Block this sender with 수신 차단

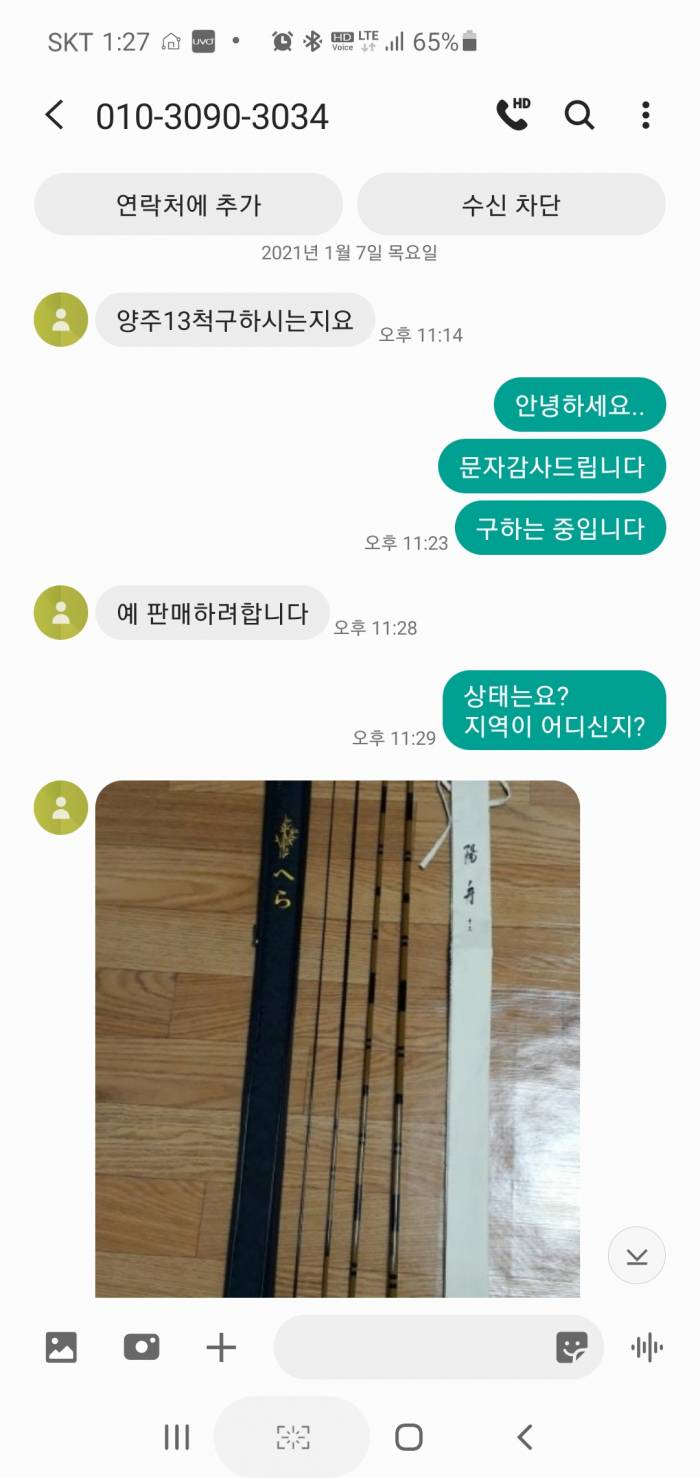[x=511, y=205]
